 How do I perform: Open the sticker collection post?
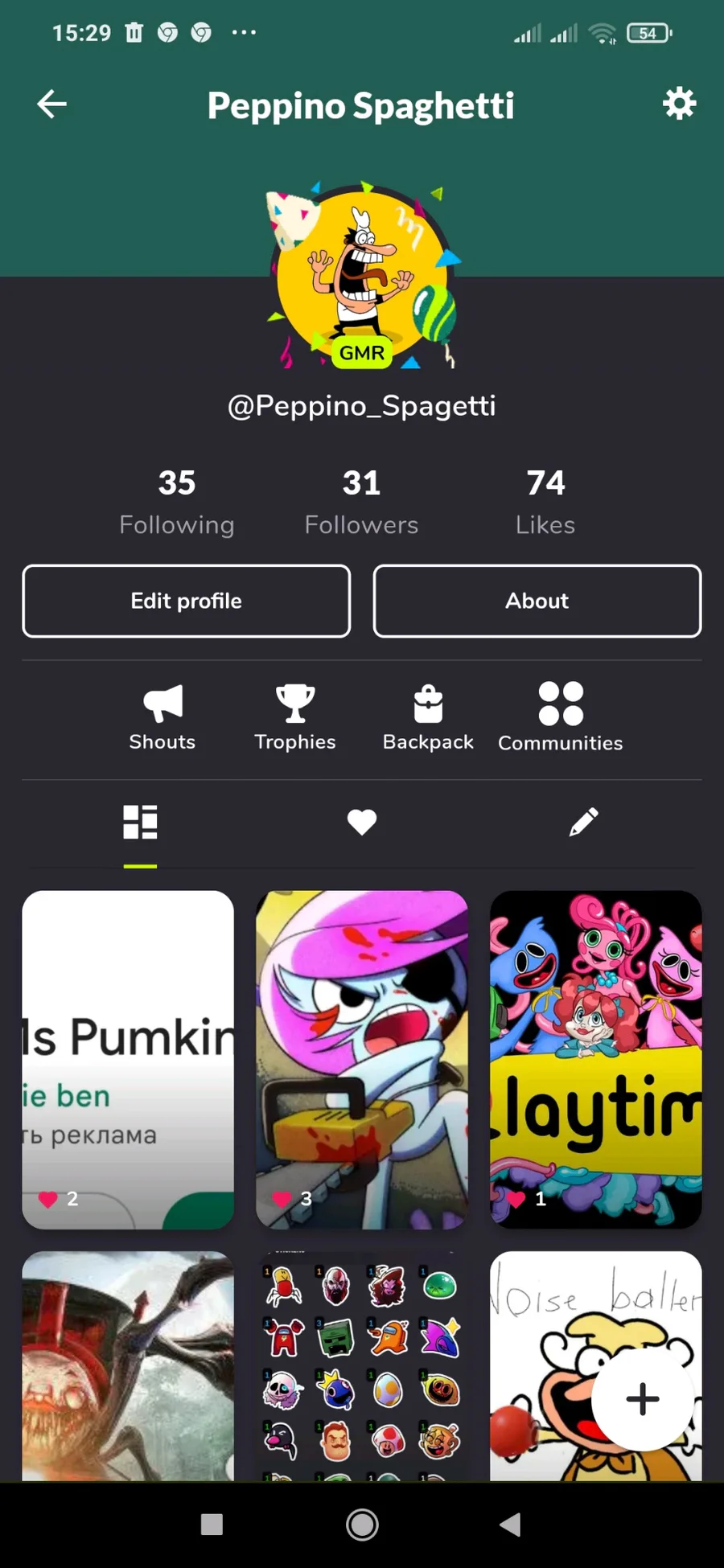pyautogui.click(x=361, y=1365)
